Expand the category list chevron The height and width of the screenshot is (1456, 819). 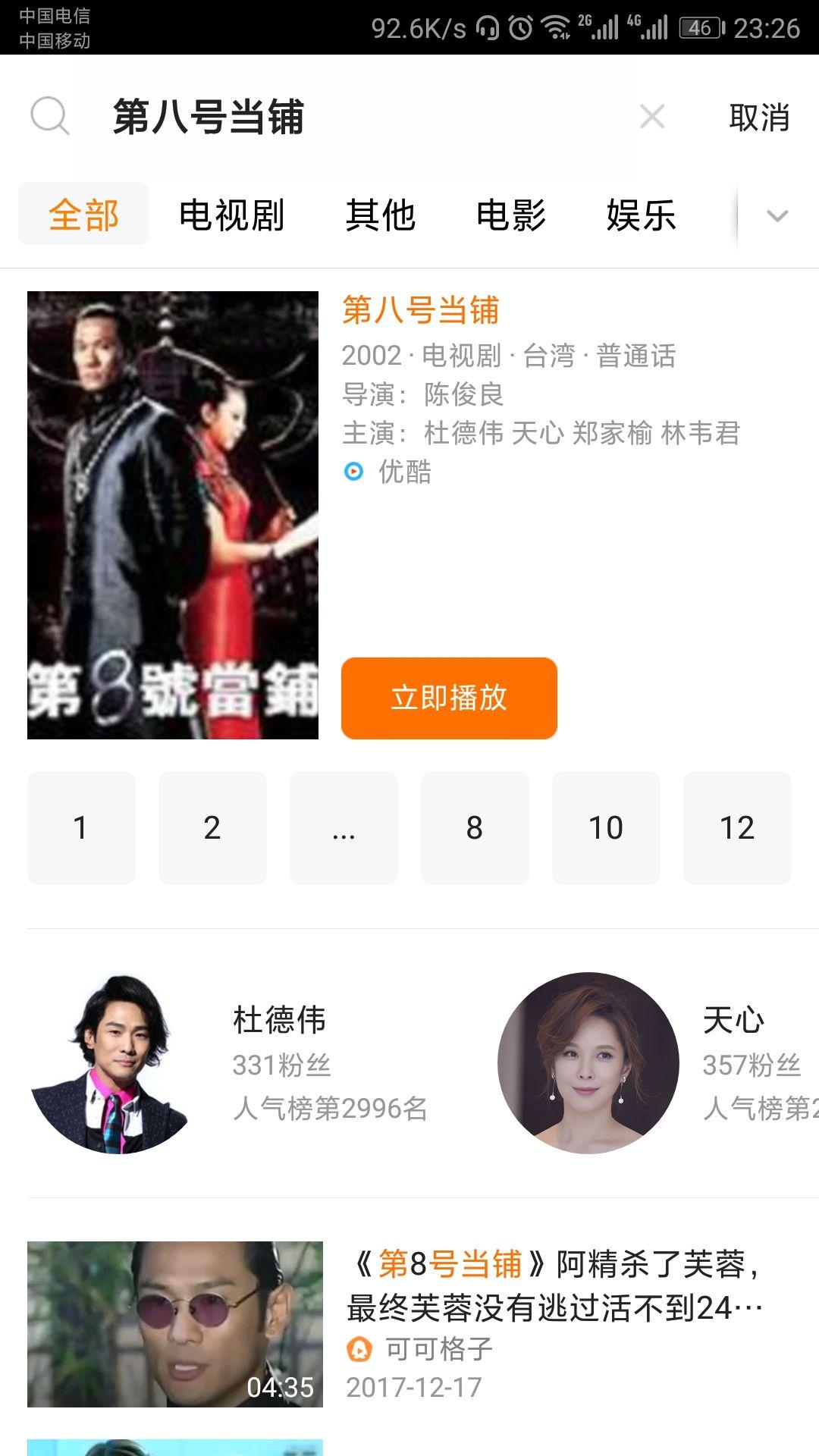pos(777,215)
